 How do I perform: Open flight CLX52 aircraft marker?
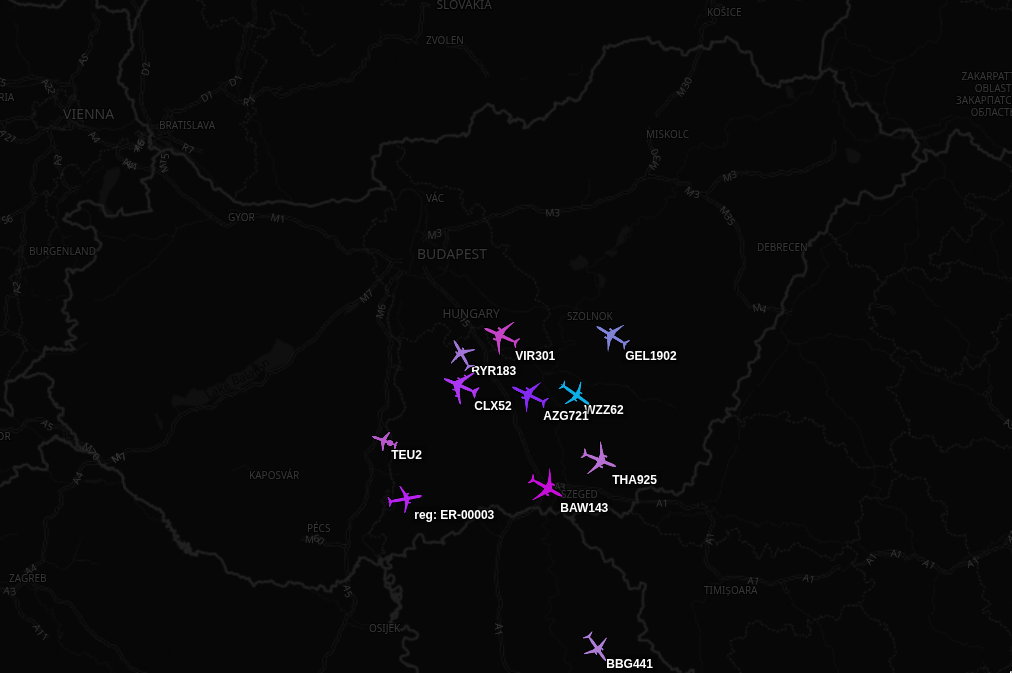(460, 386)
